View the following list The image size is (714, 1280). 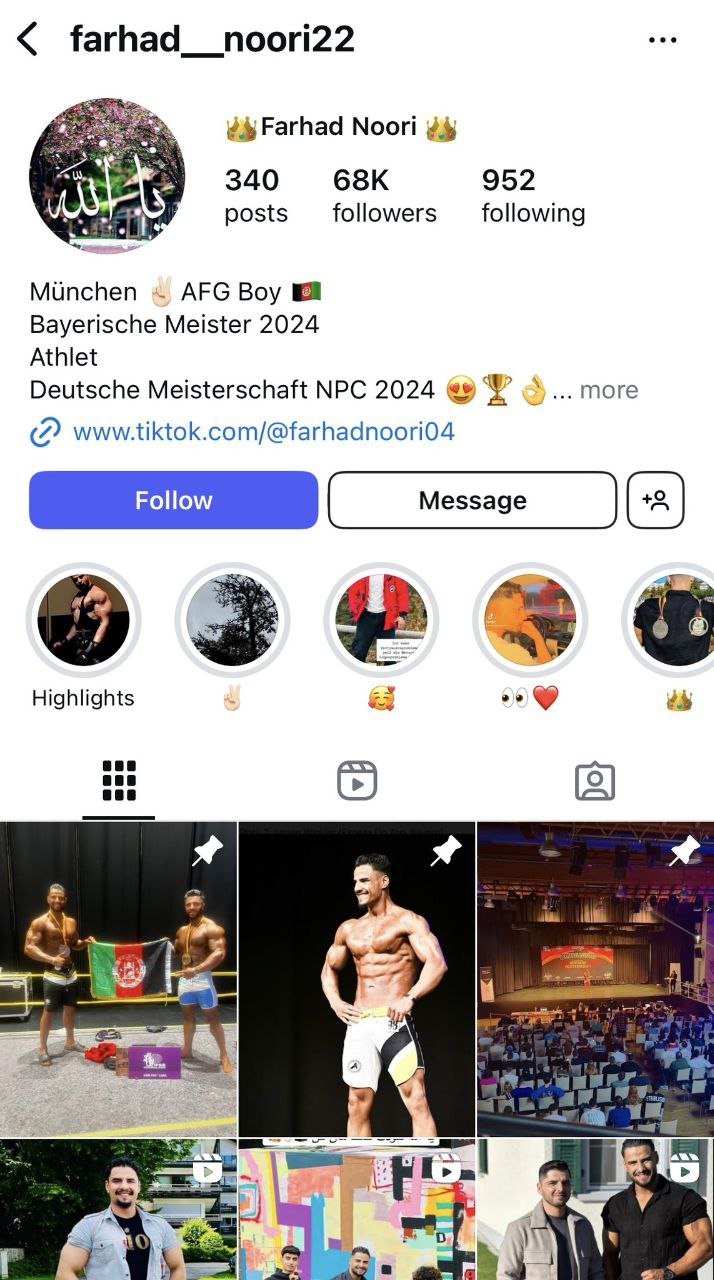coord(533,195)
